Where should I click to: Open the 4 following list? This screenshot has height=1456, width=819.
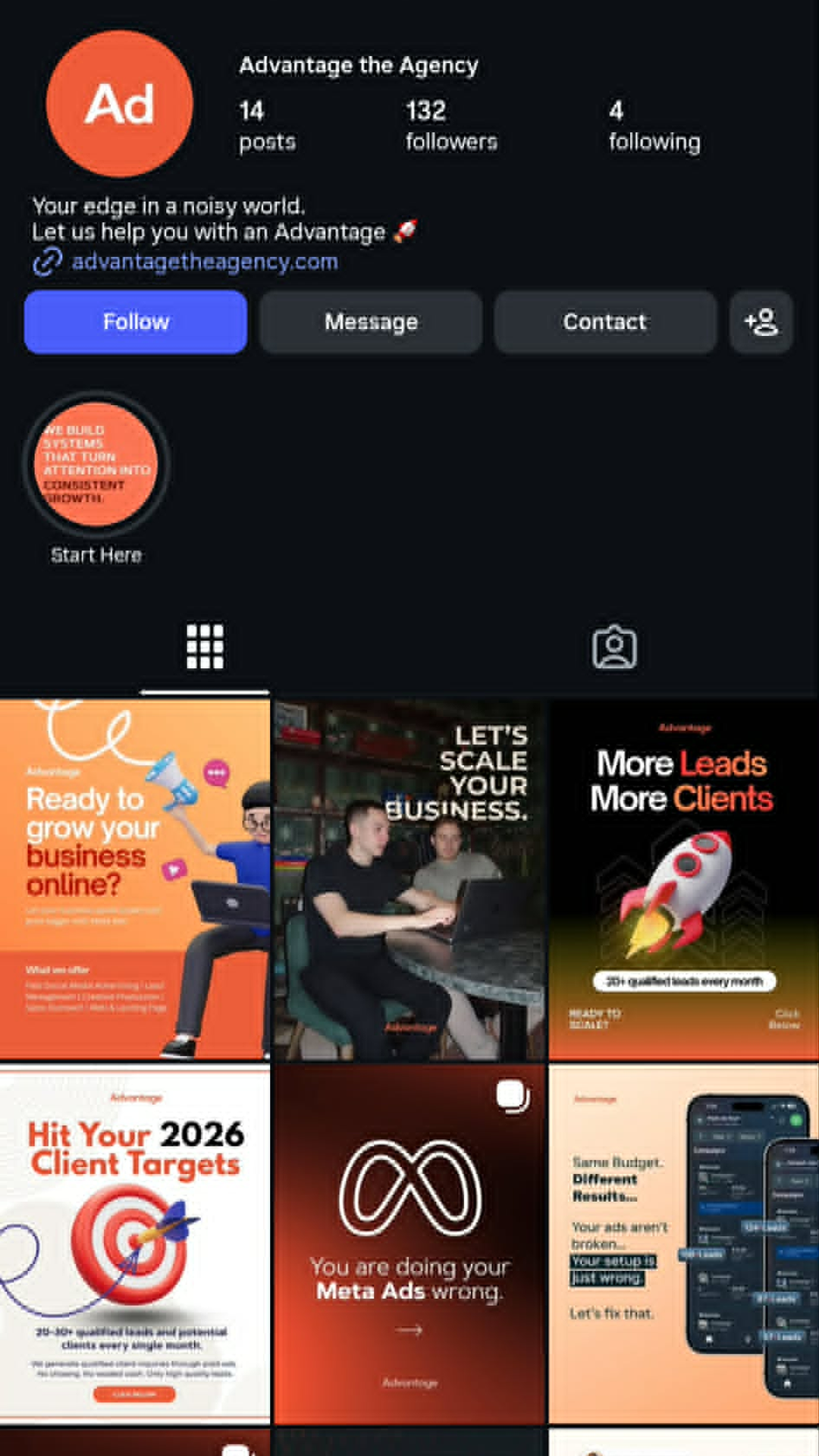(x=654, y=125)
